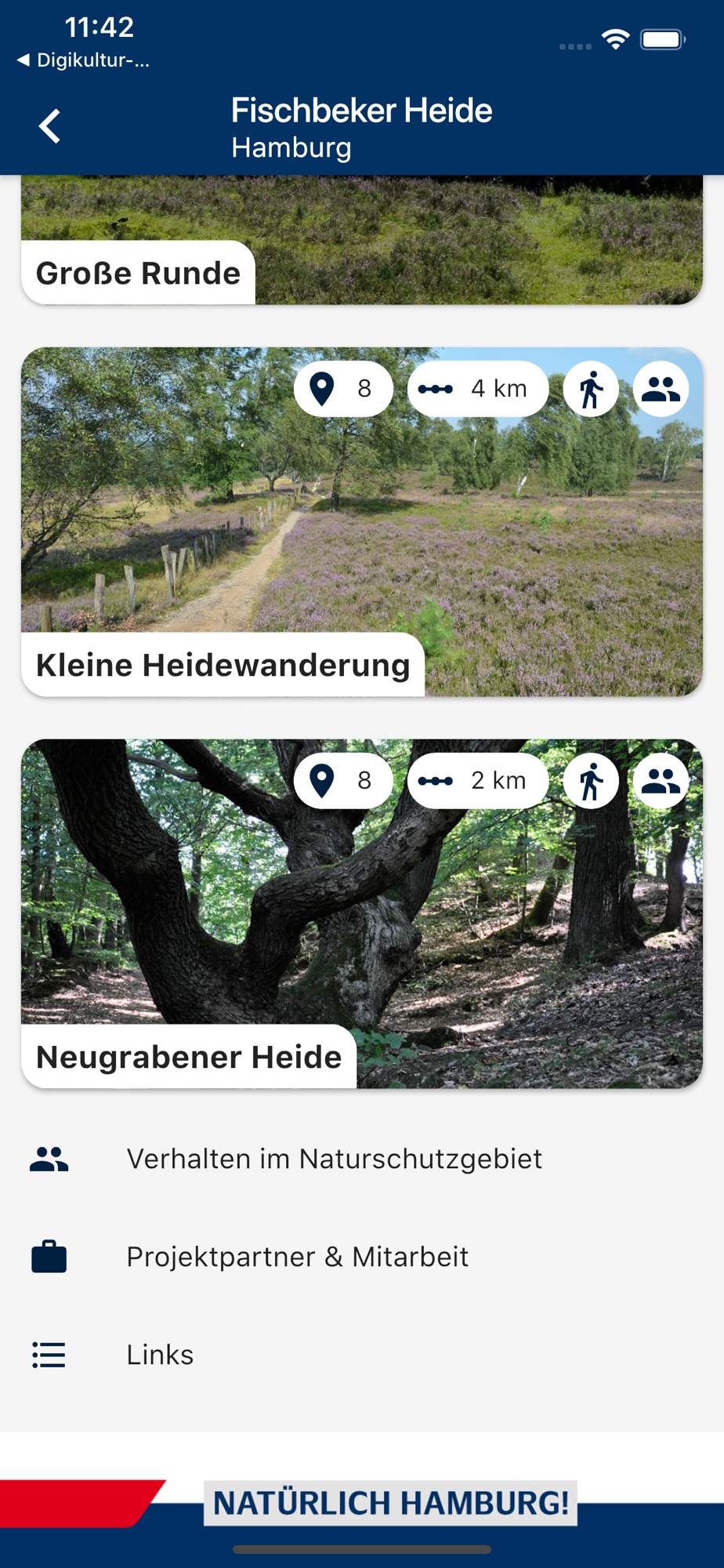The width and height of the screenshot is (724, 1568).
Task: Open the Links row
Action: (361, 1355)
